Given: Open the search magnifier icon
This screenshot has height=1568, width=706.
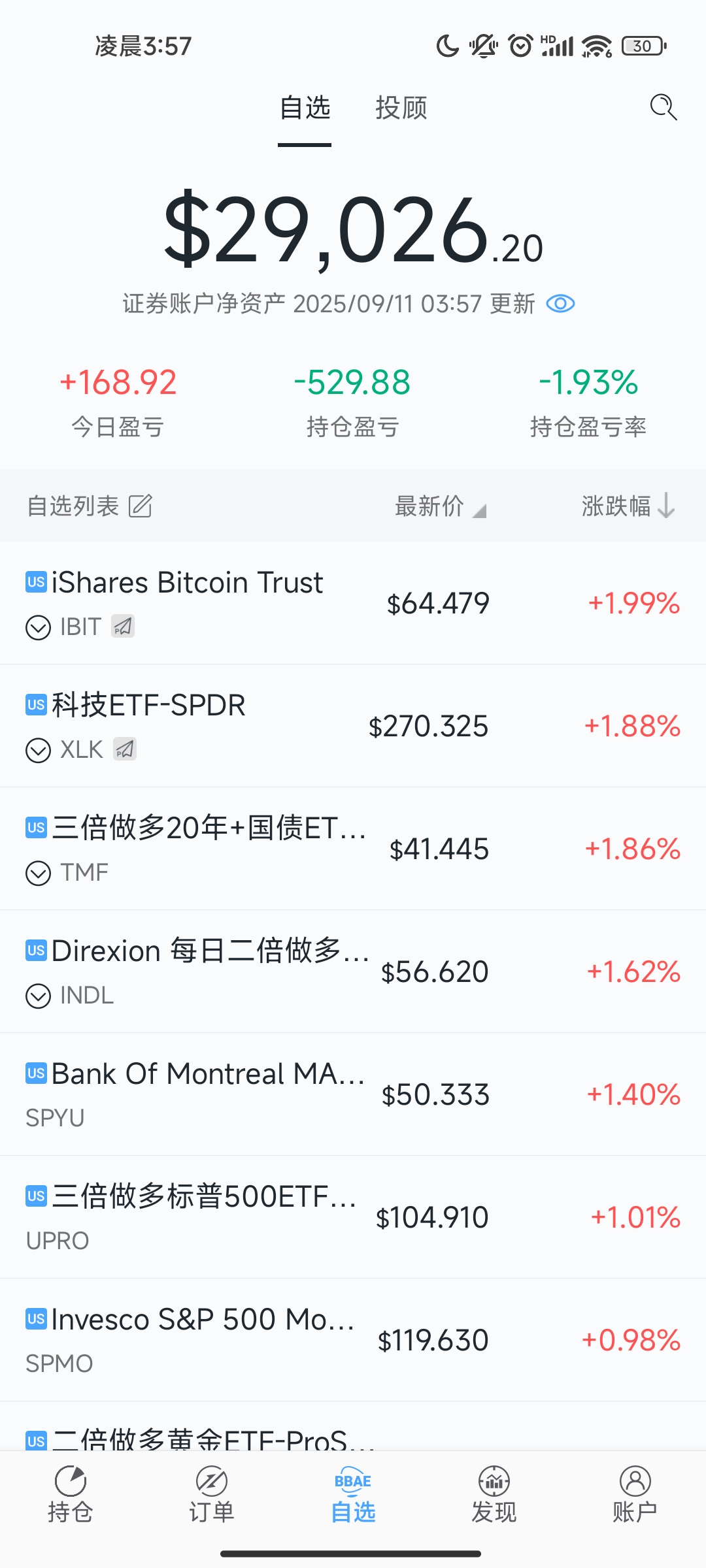Looking at the screenshot, I should [663, 107].
